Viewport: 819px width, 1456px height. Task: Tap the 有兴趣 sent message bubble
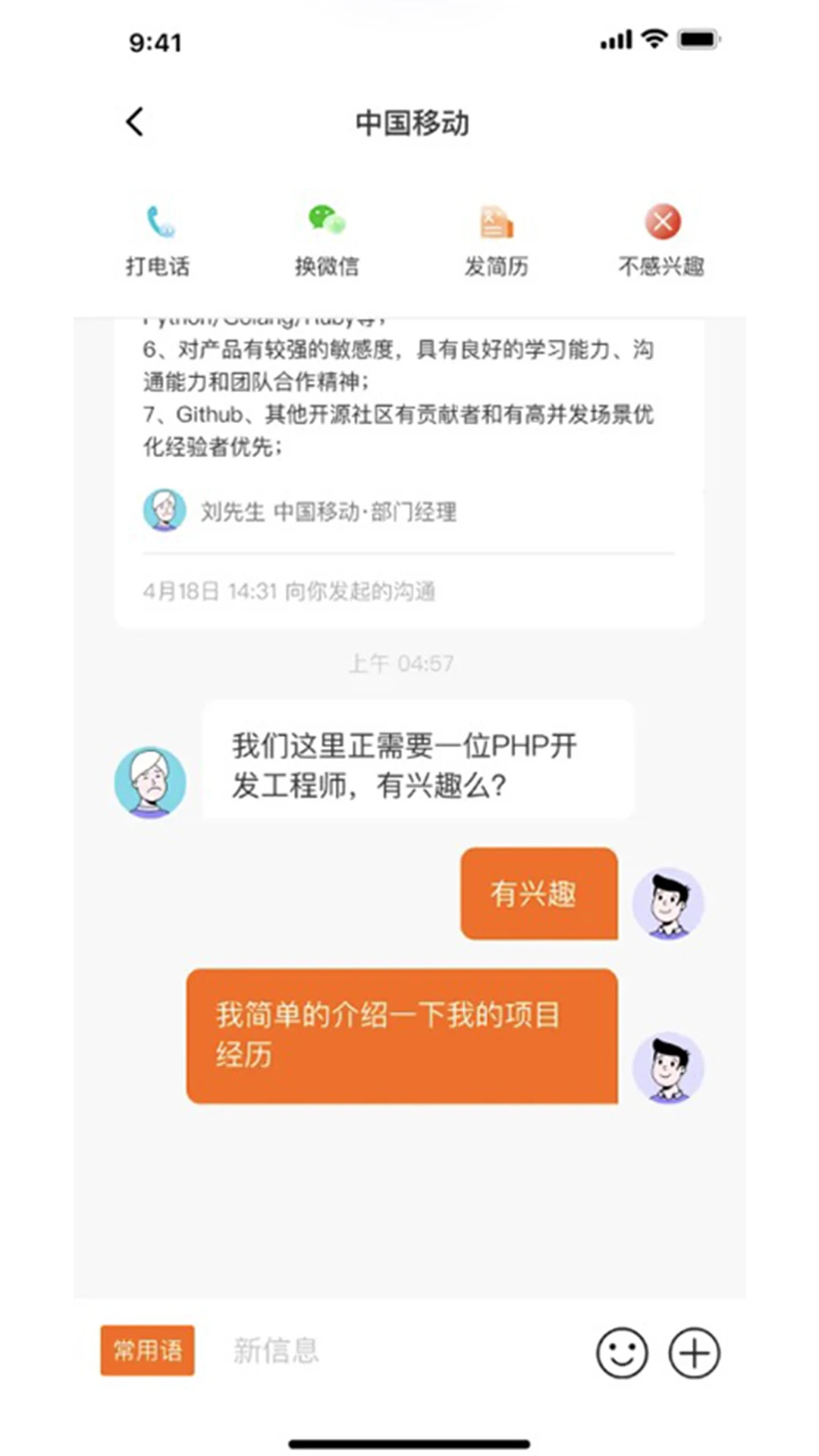[x=538, y=895]
